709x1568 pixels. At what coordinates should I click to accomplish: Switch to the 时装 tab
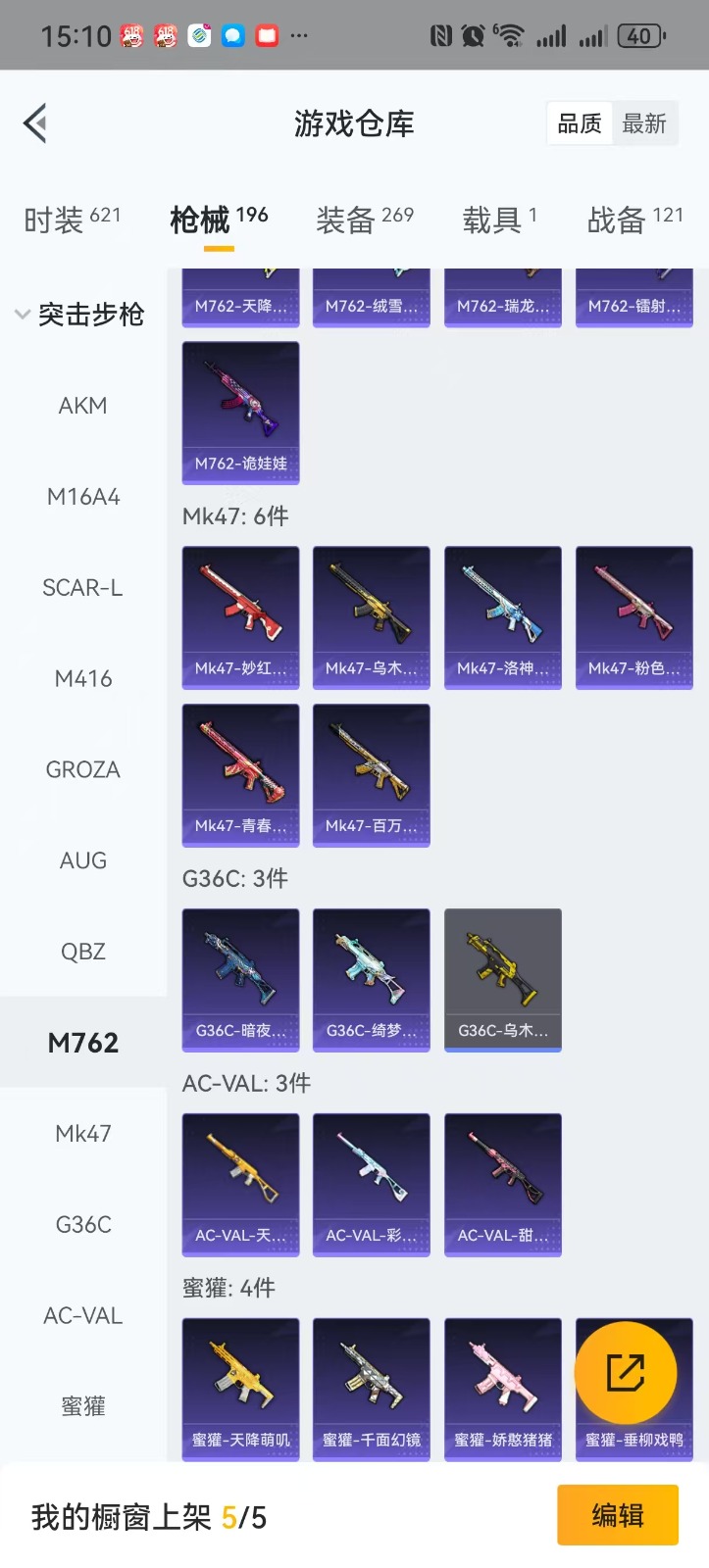point(72,220)
